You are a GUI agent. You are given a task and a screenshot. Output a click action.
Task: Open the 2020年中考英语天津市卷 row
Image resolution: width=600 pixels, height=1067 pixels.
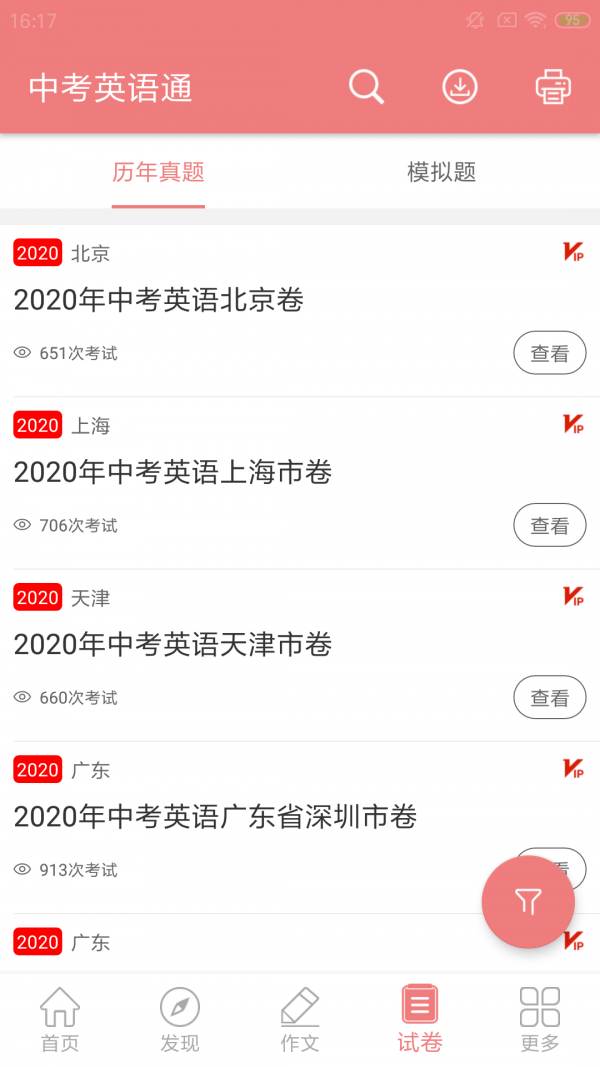(300, 655)
